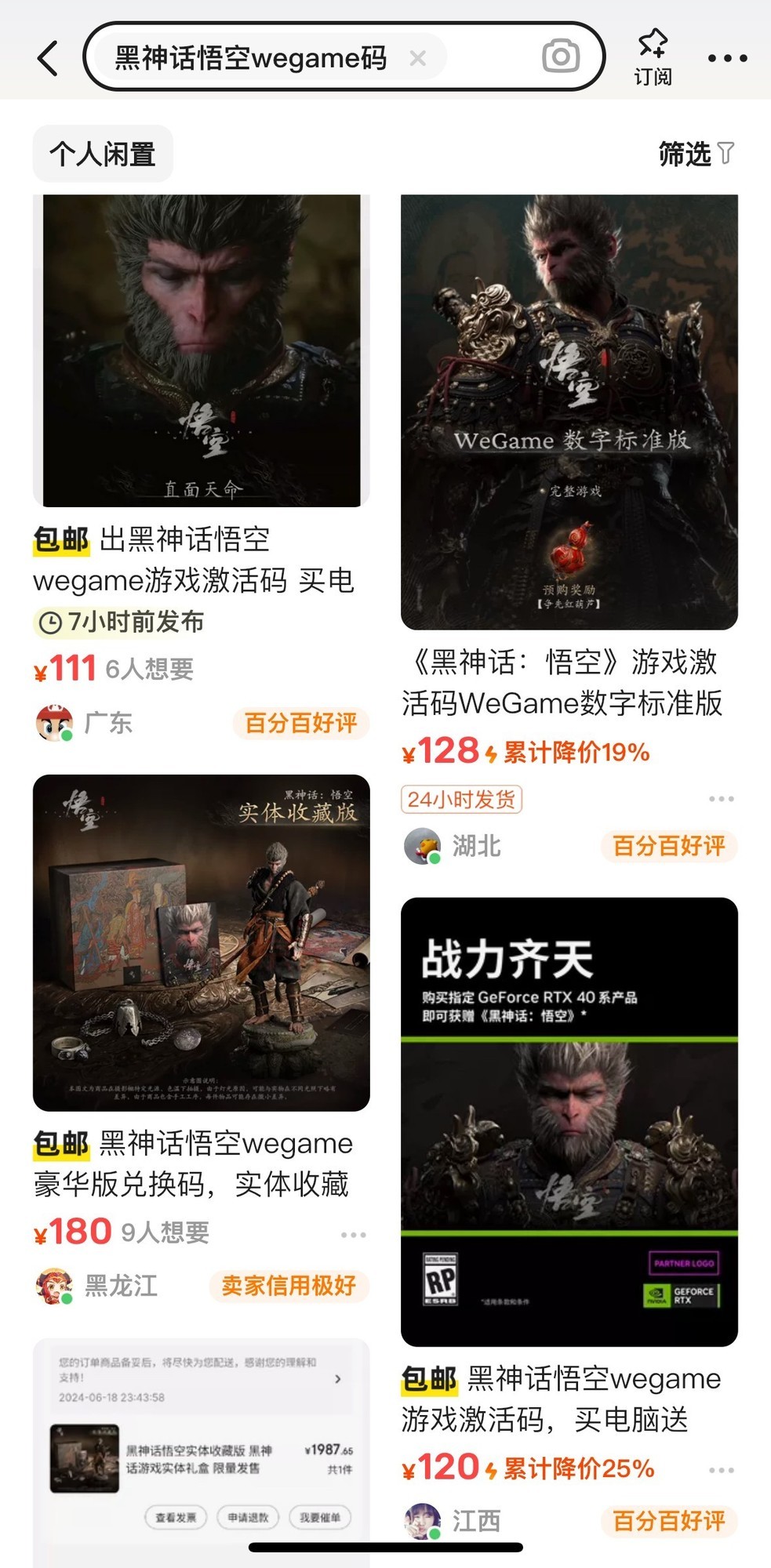This screenshot has width=771, height=1568.
Task: Go back using the back arrow
Action: (49, 58)
